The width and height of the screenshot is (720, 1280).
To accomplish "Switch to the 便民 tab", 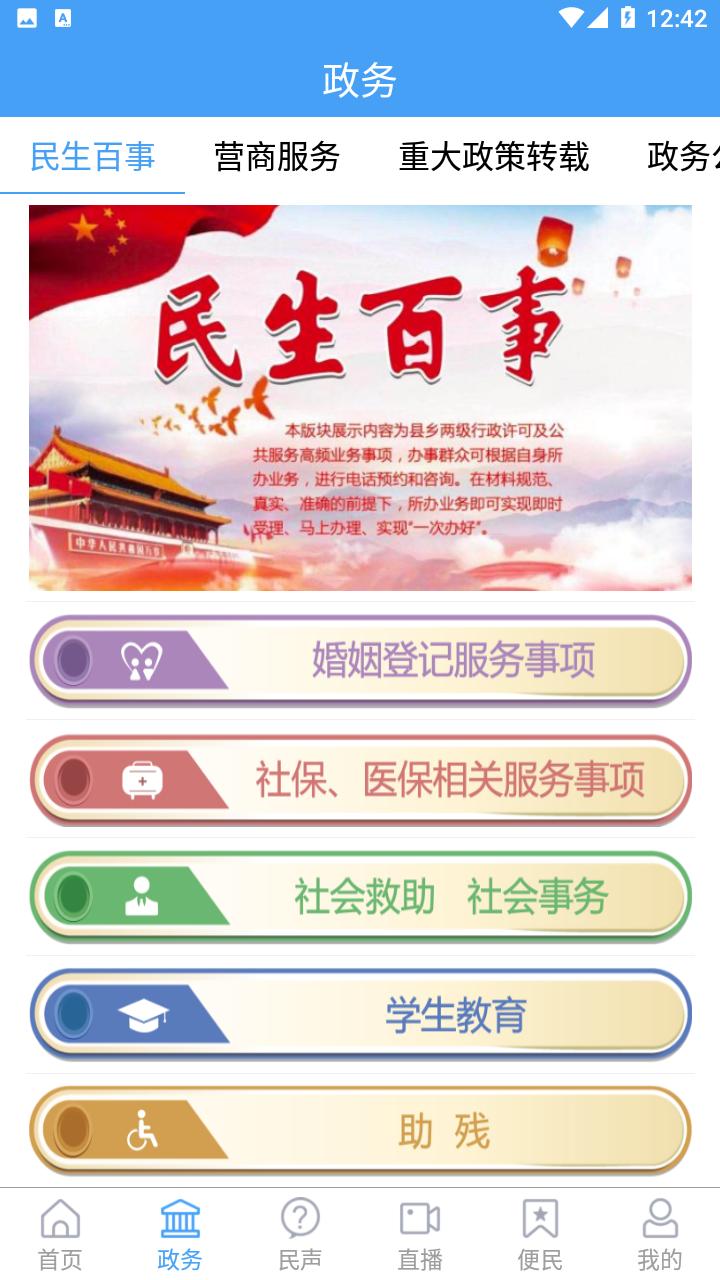I will click(x=540, y=1235).
